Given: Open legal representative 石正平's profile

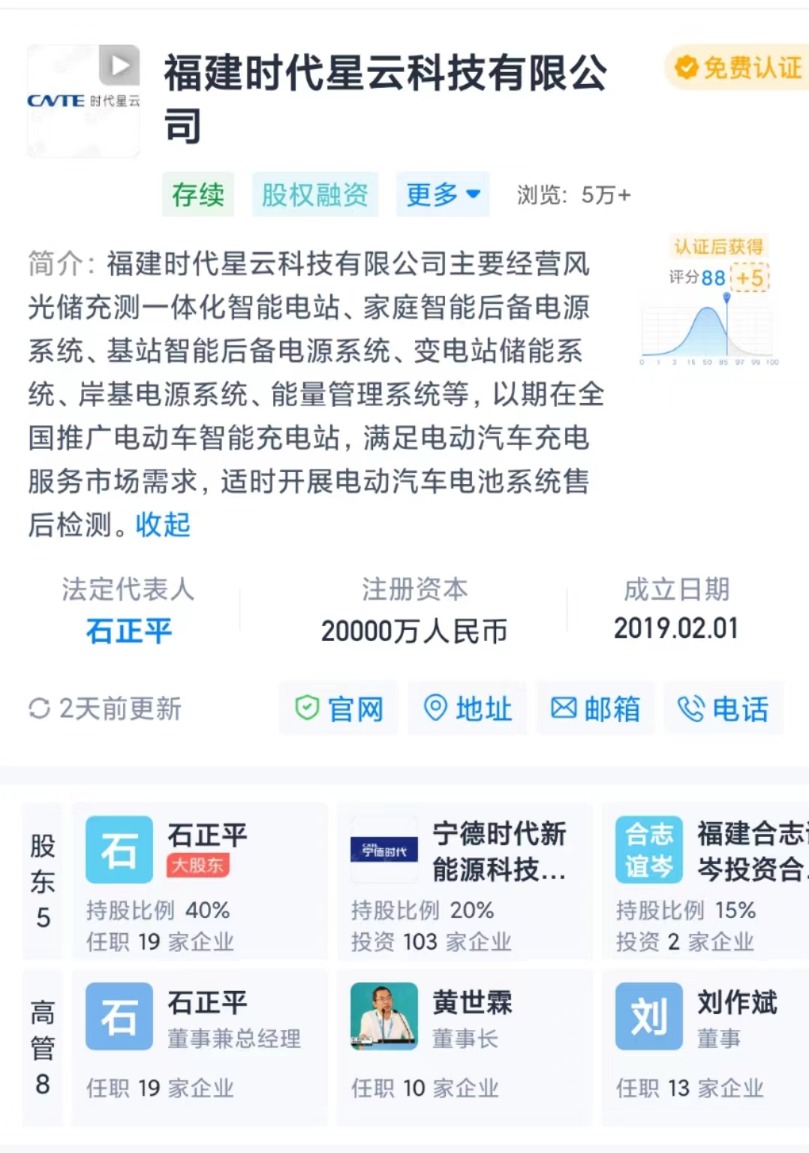Looking at the screenshot, I should [129, 631].
